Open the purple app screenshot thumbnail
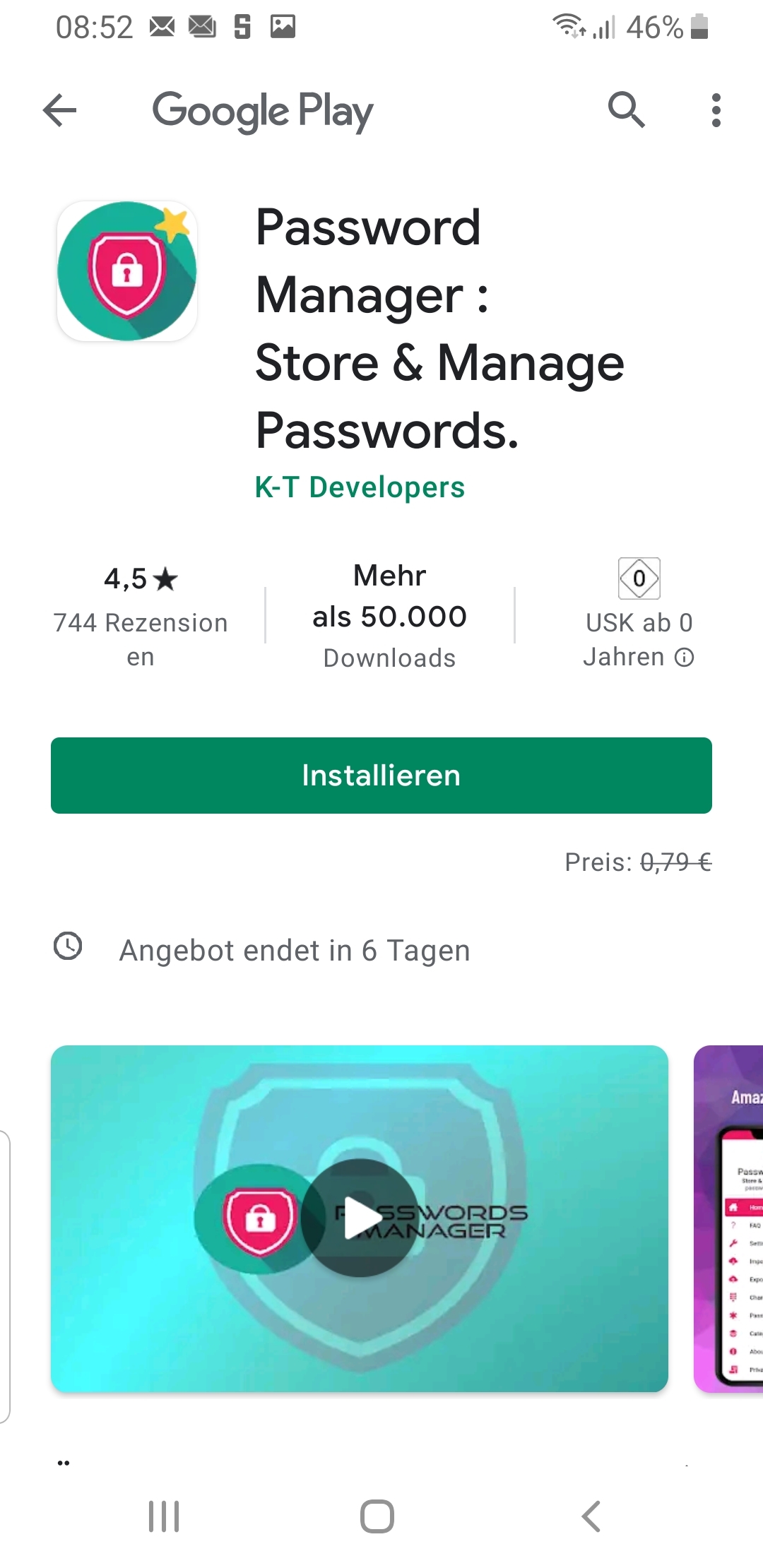Image resolution: width=763 pixels, height=1568 pixels. [x=729, y=1219]
